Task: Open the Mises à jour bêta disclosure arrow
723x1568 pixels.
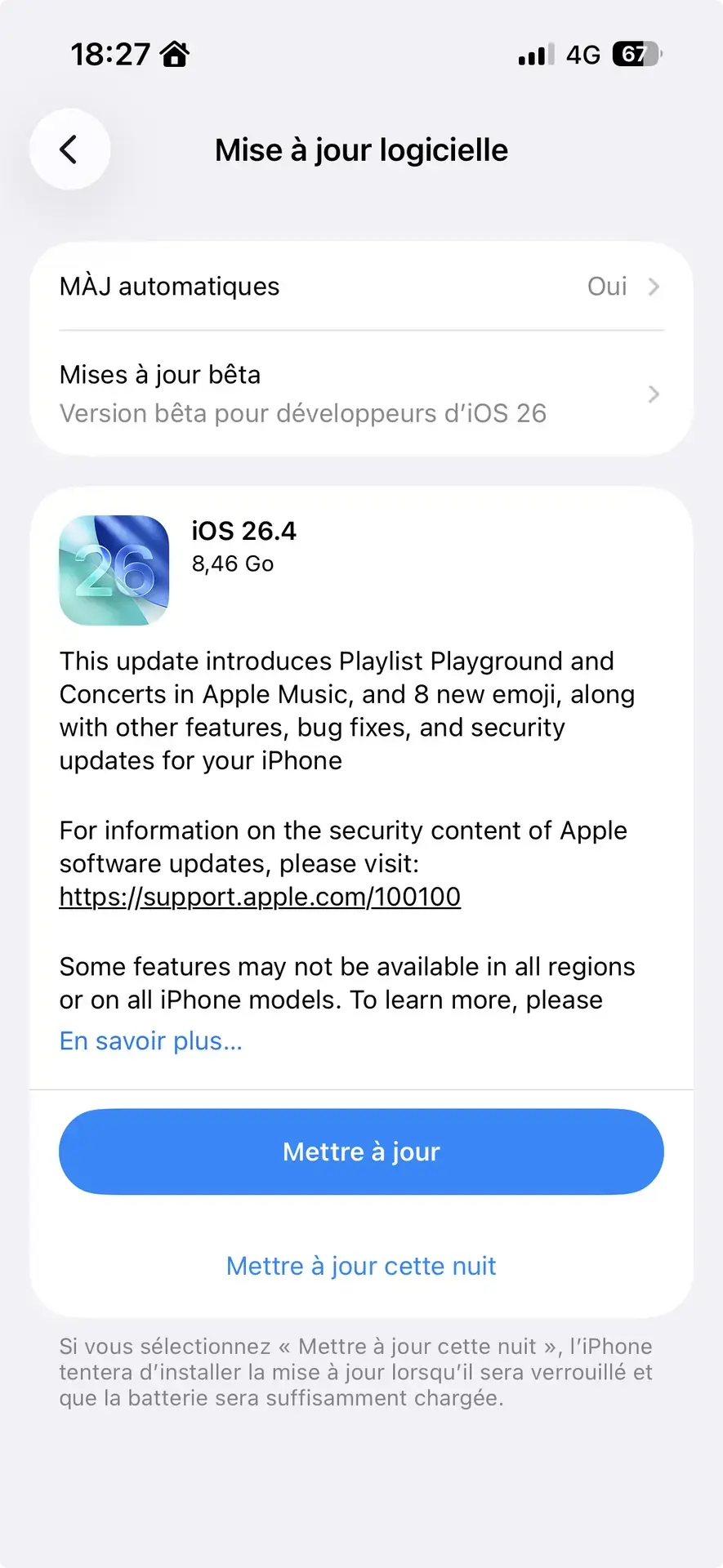Action: tap(653, 394)
